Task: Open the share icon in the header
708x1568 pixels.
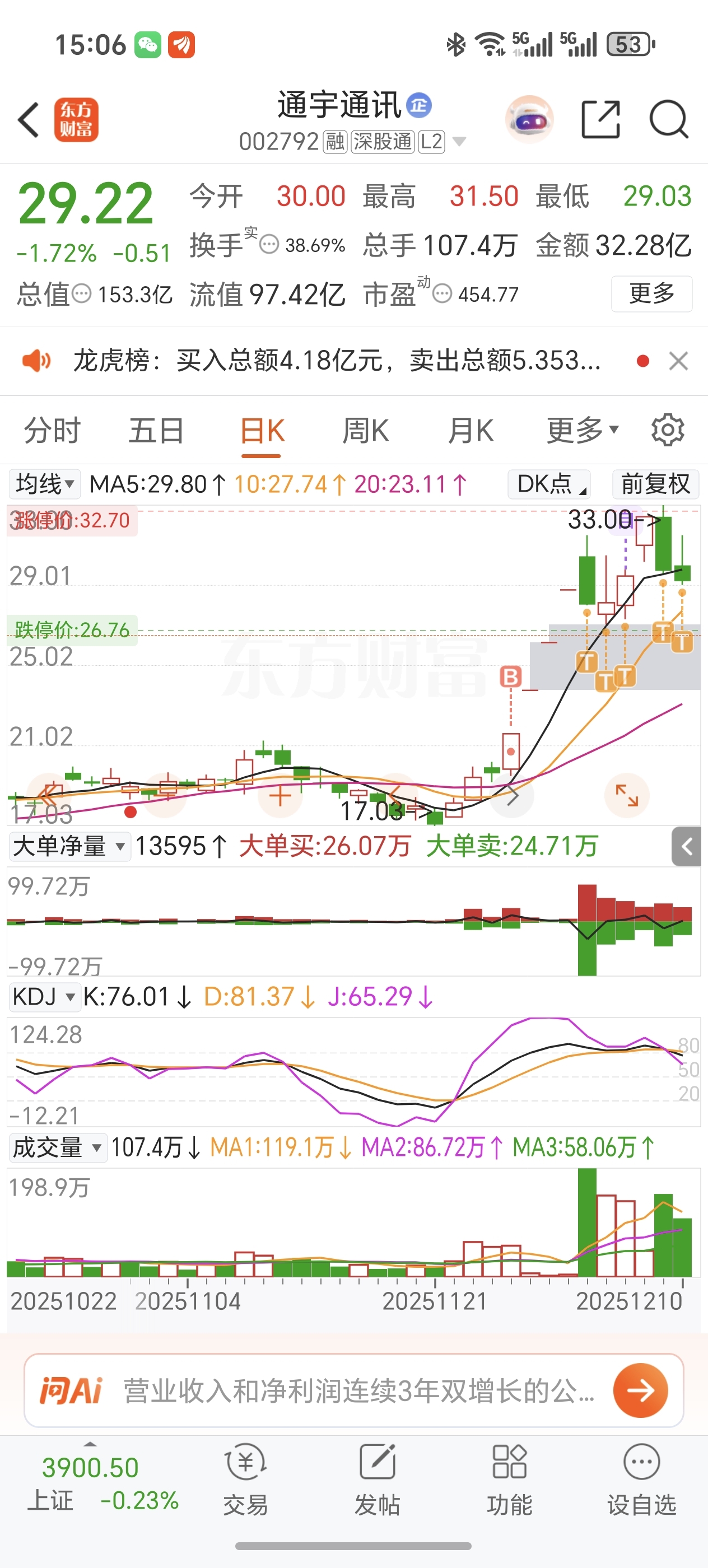Action: 600,119
